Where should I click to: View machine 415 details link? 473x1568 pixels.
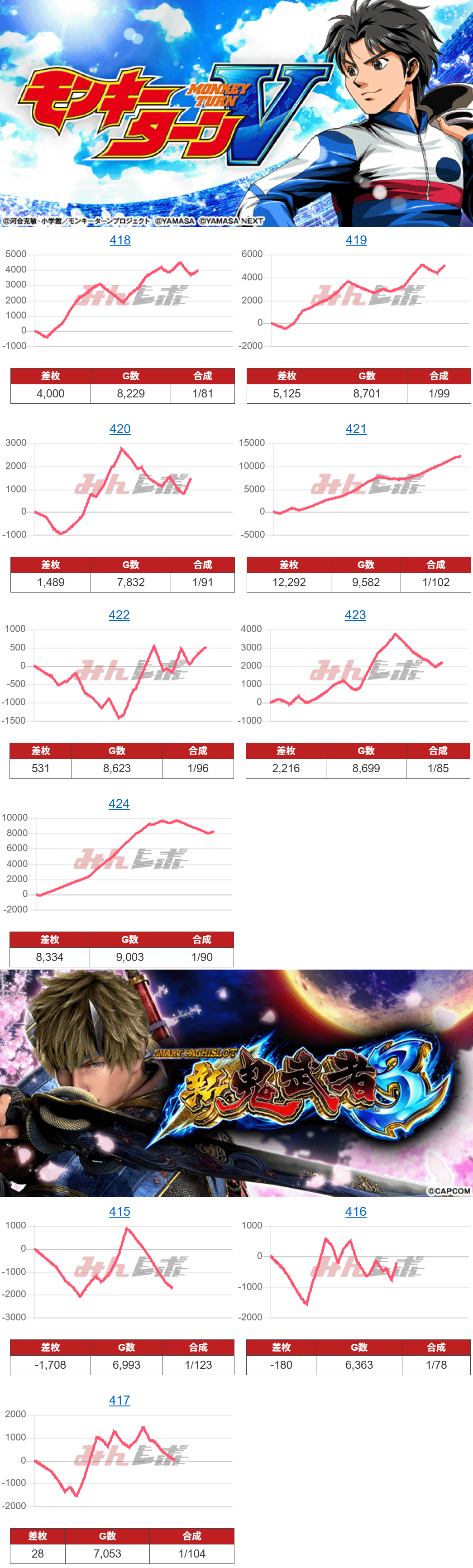119,1211
